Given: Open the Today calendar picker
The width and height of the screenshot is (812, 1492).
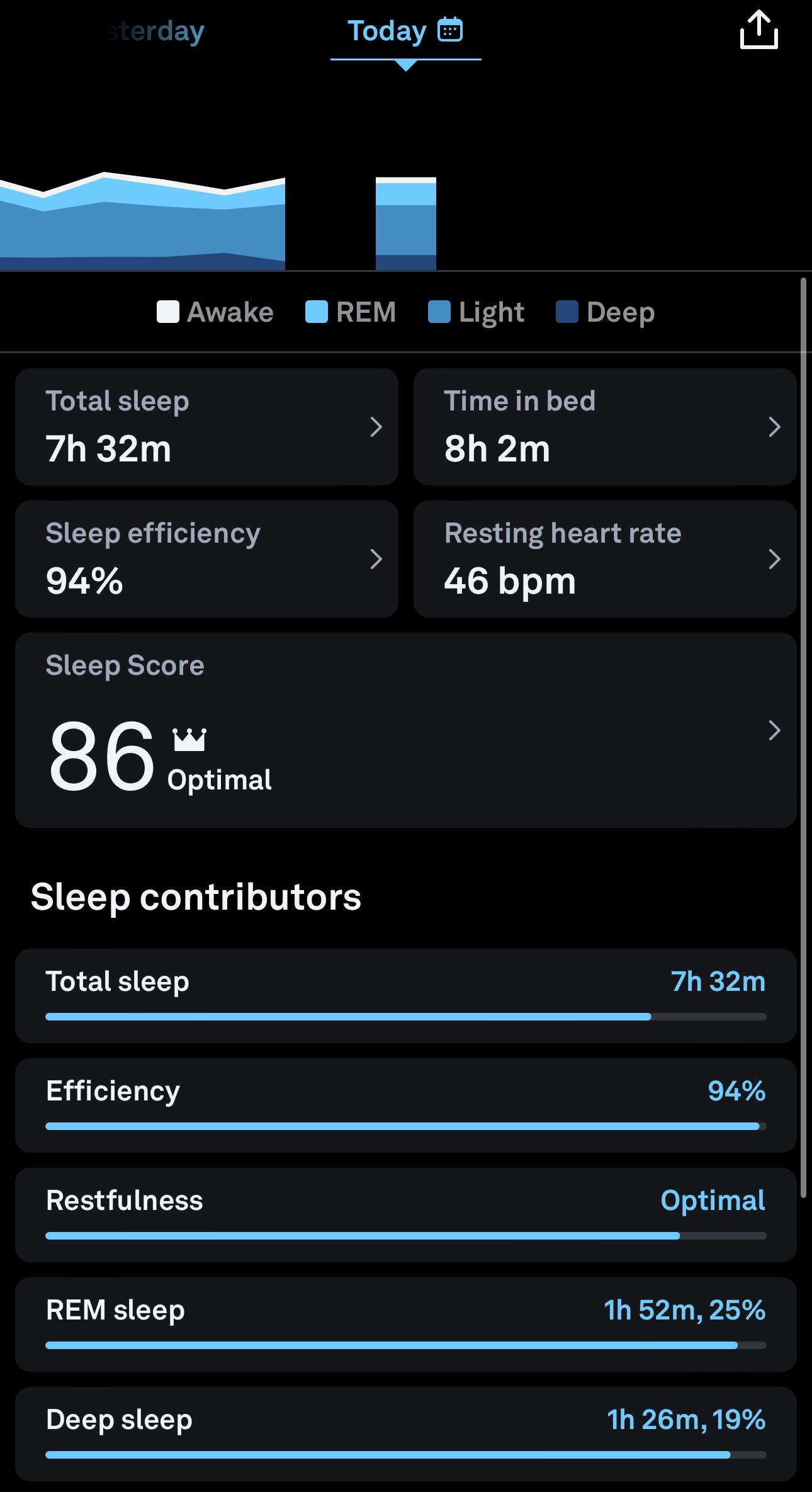Looking at the screenshot, I should (x=450, y=30).
